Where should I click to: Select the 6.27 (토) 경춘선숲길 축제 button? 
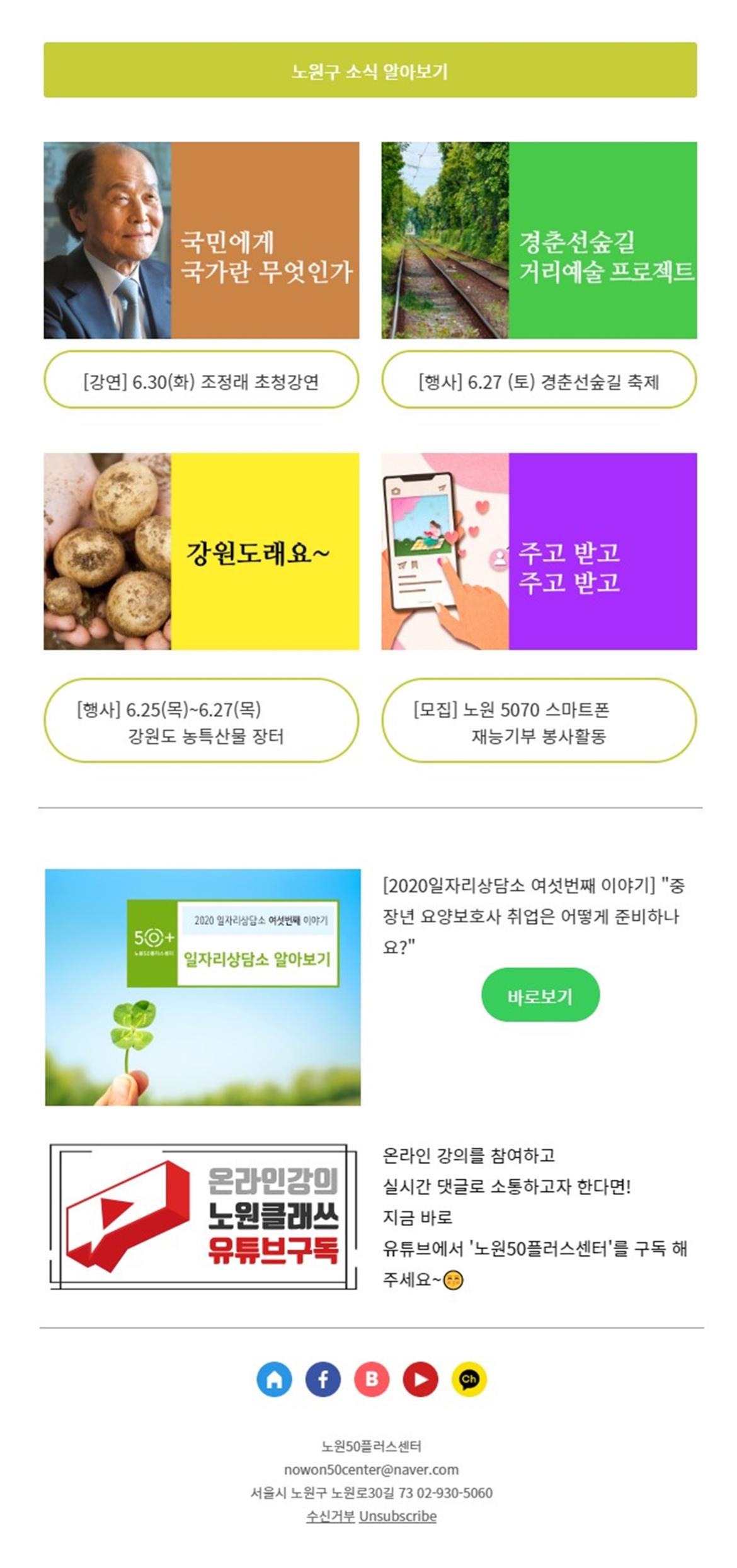coord(539,381)
